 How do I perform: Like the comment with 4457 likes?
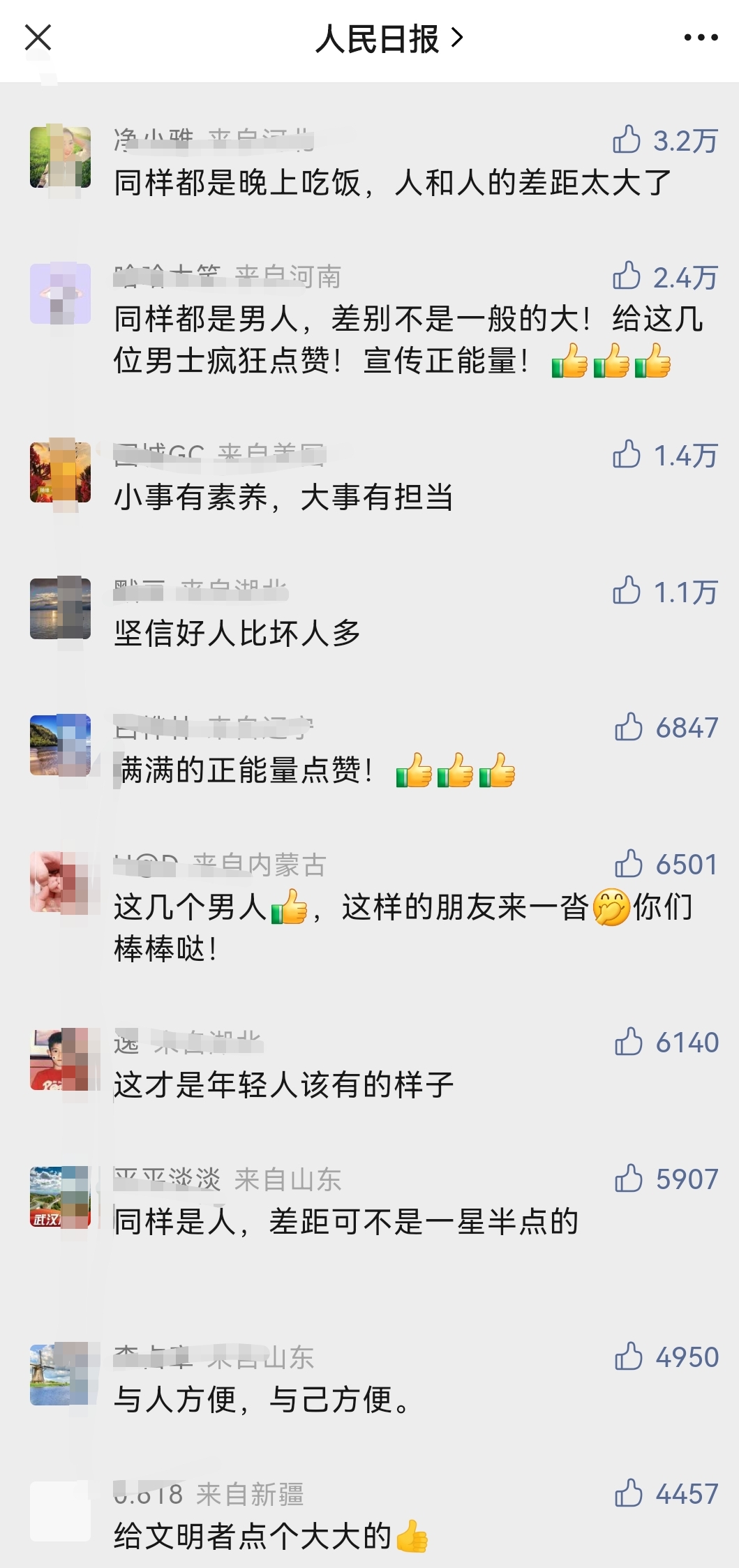[x=628, y=1493]
